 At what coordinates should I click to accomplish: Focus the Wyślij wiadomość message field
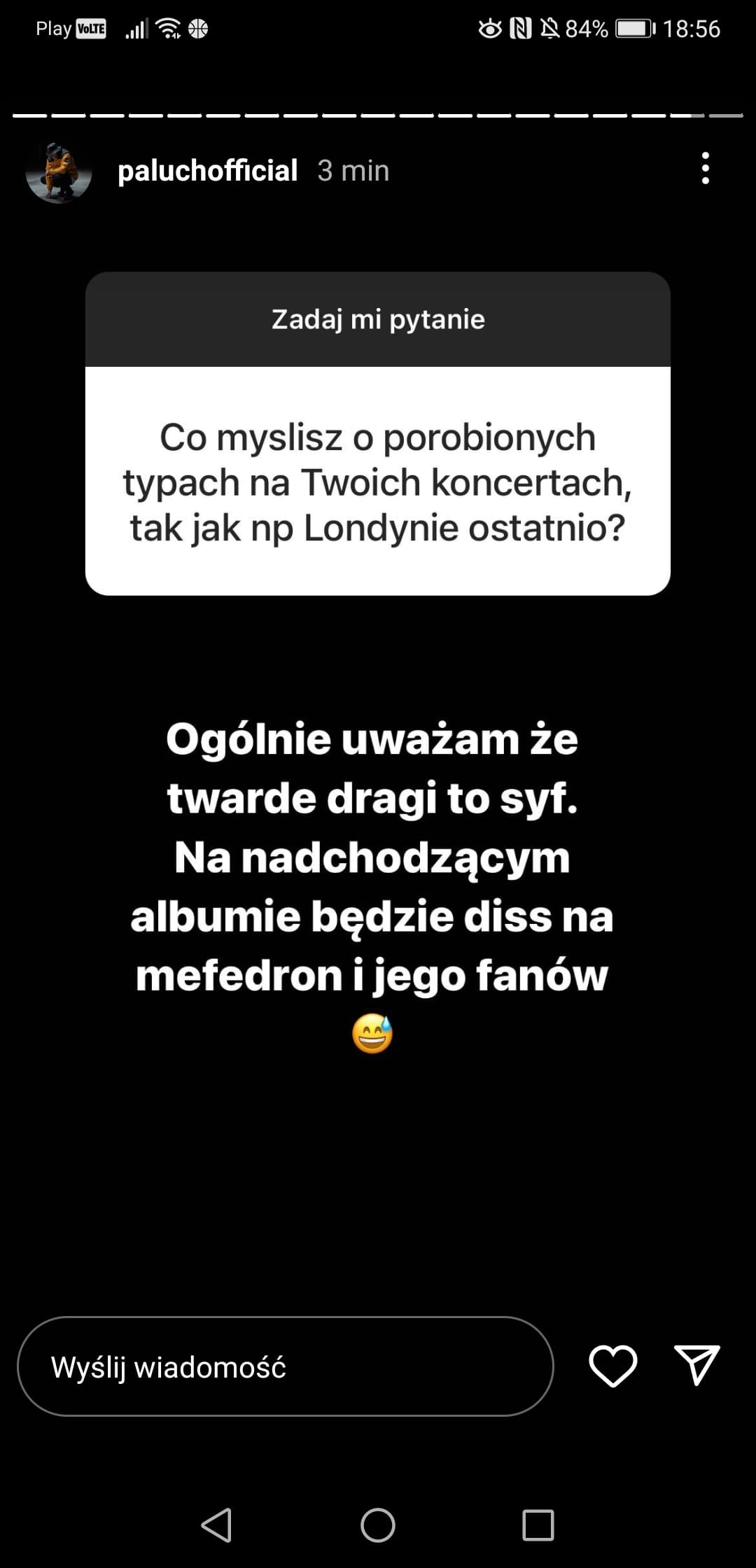(286, 1366)
